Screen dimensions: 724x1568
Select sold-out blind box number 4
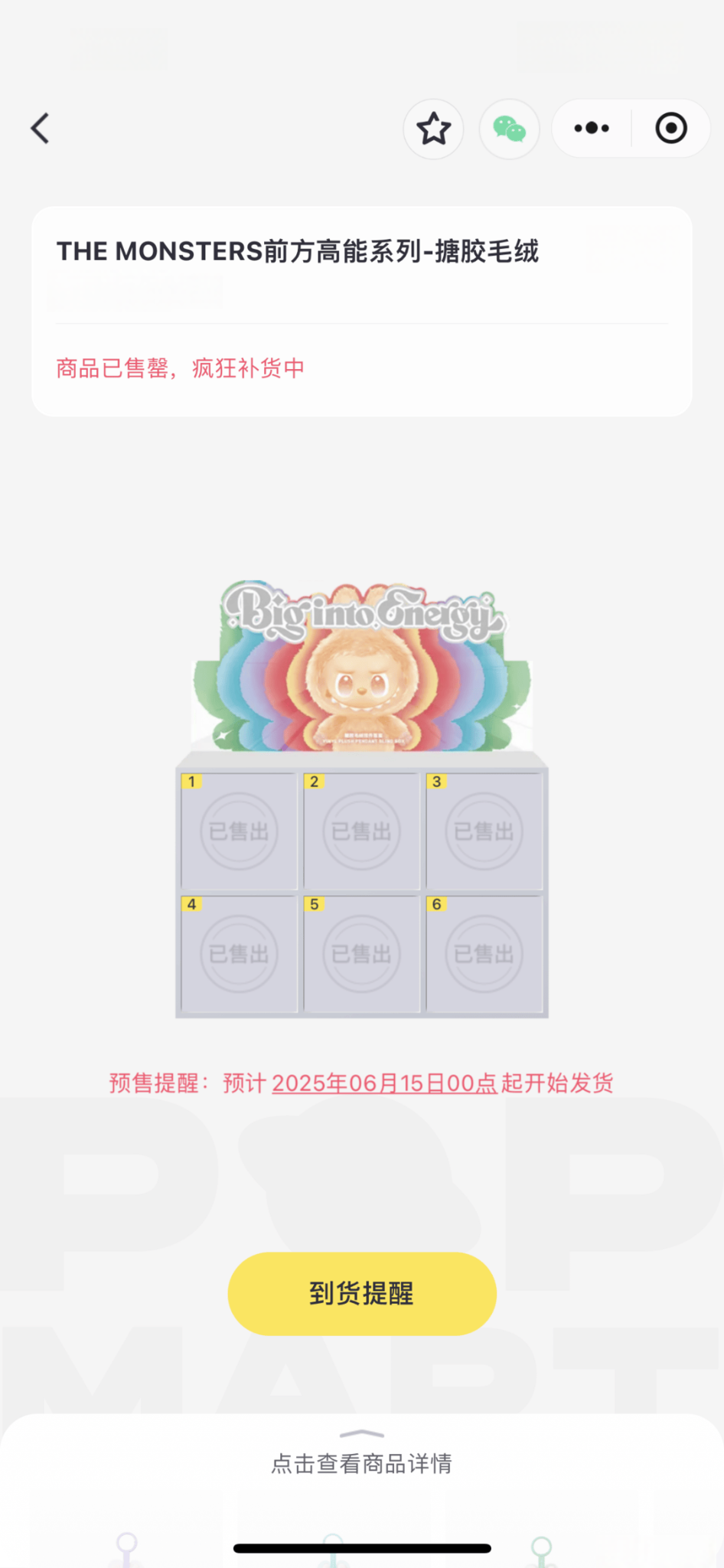[240, 954]
